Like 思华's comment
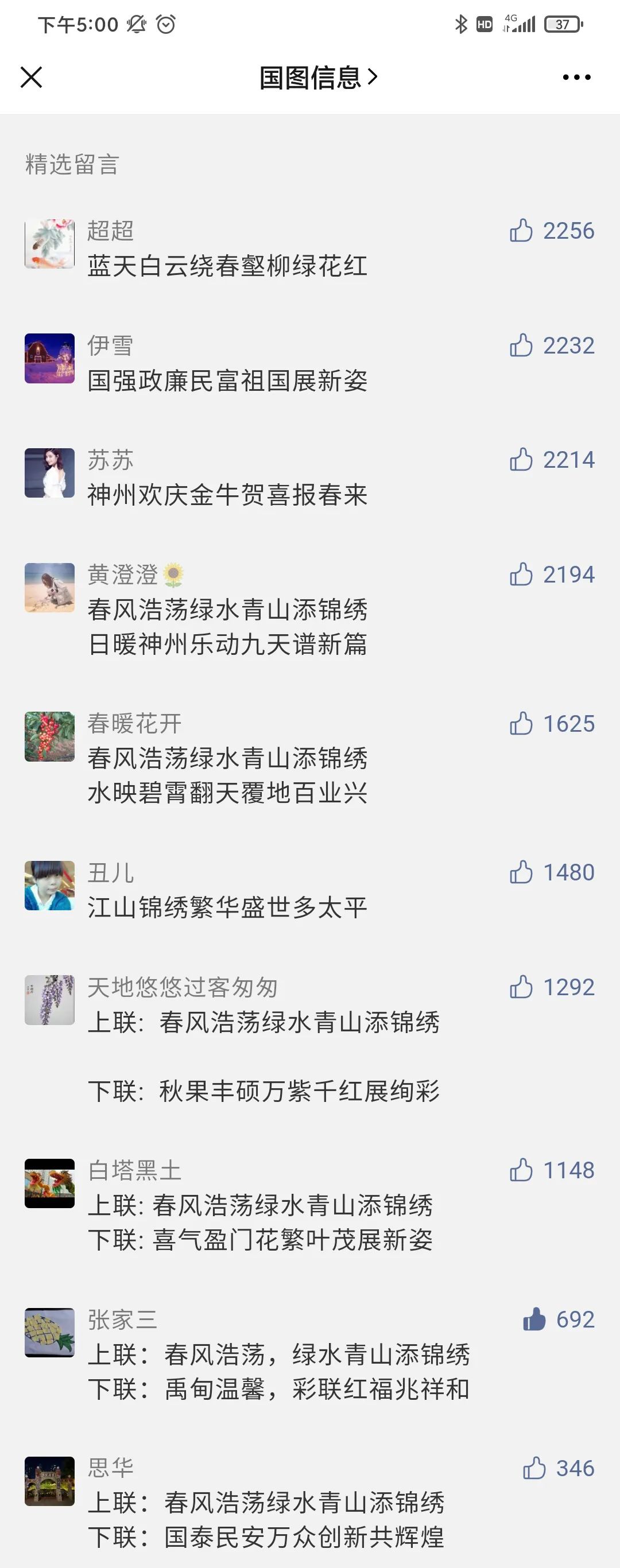620x1568 pixels. 534,1468
